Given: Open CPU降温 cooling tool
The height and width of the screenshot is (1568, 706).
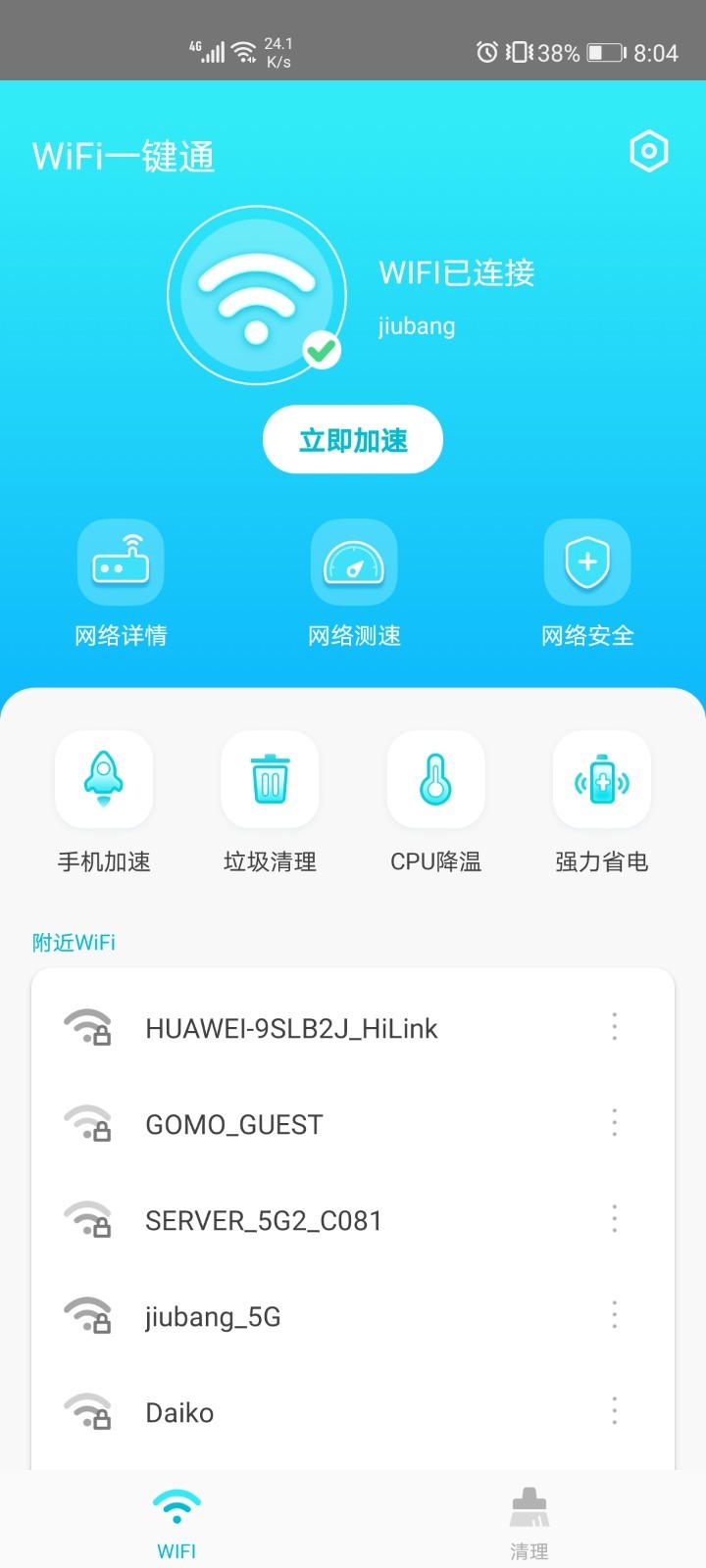Looking at the screenshot, I should pyautogui.click(x=435, y=804).
